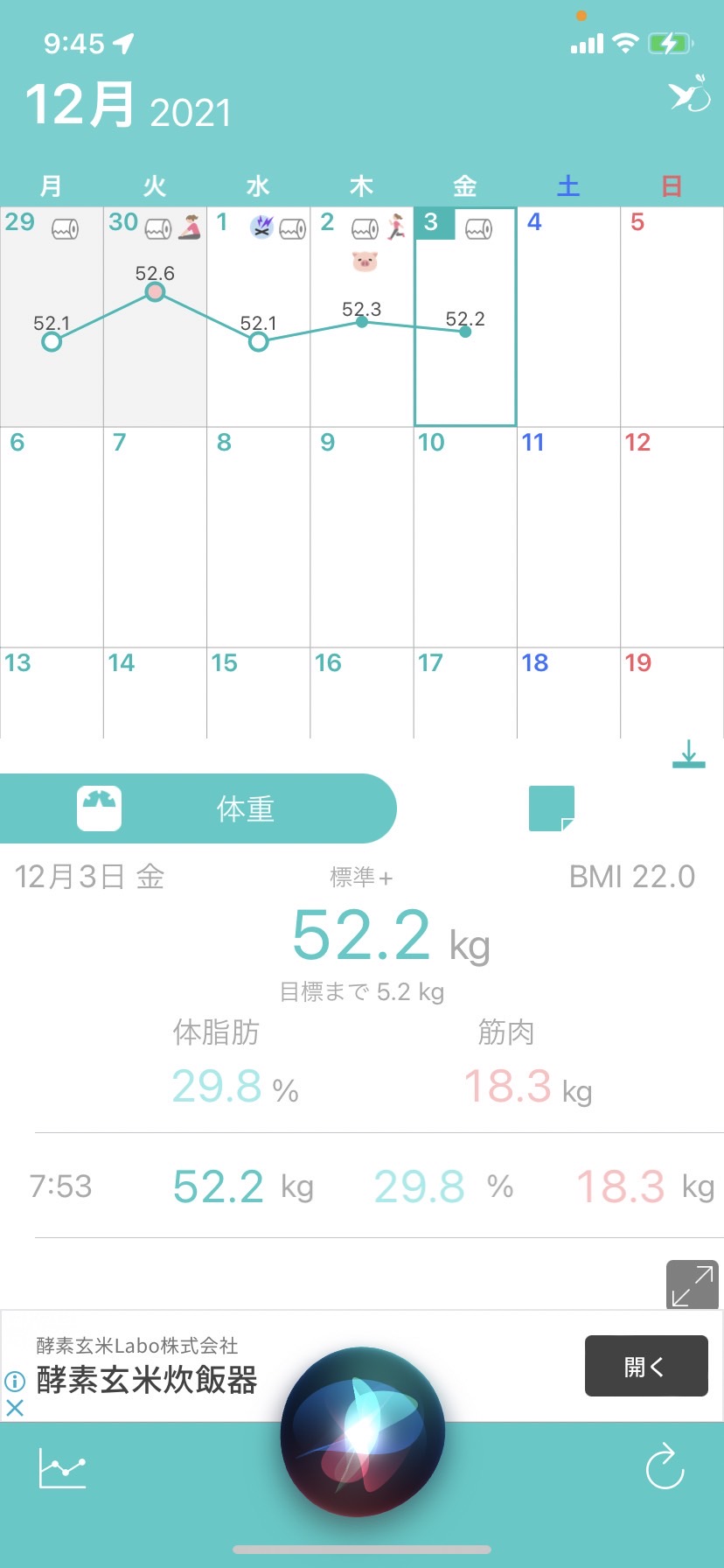Open ad info icon
The height and width of the screenshot is (1568, 724).
(x=15, y=1382)
